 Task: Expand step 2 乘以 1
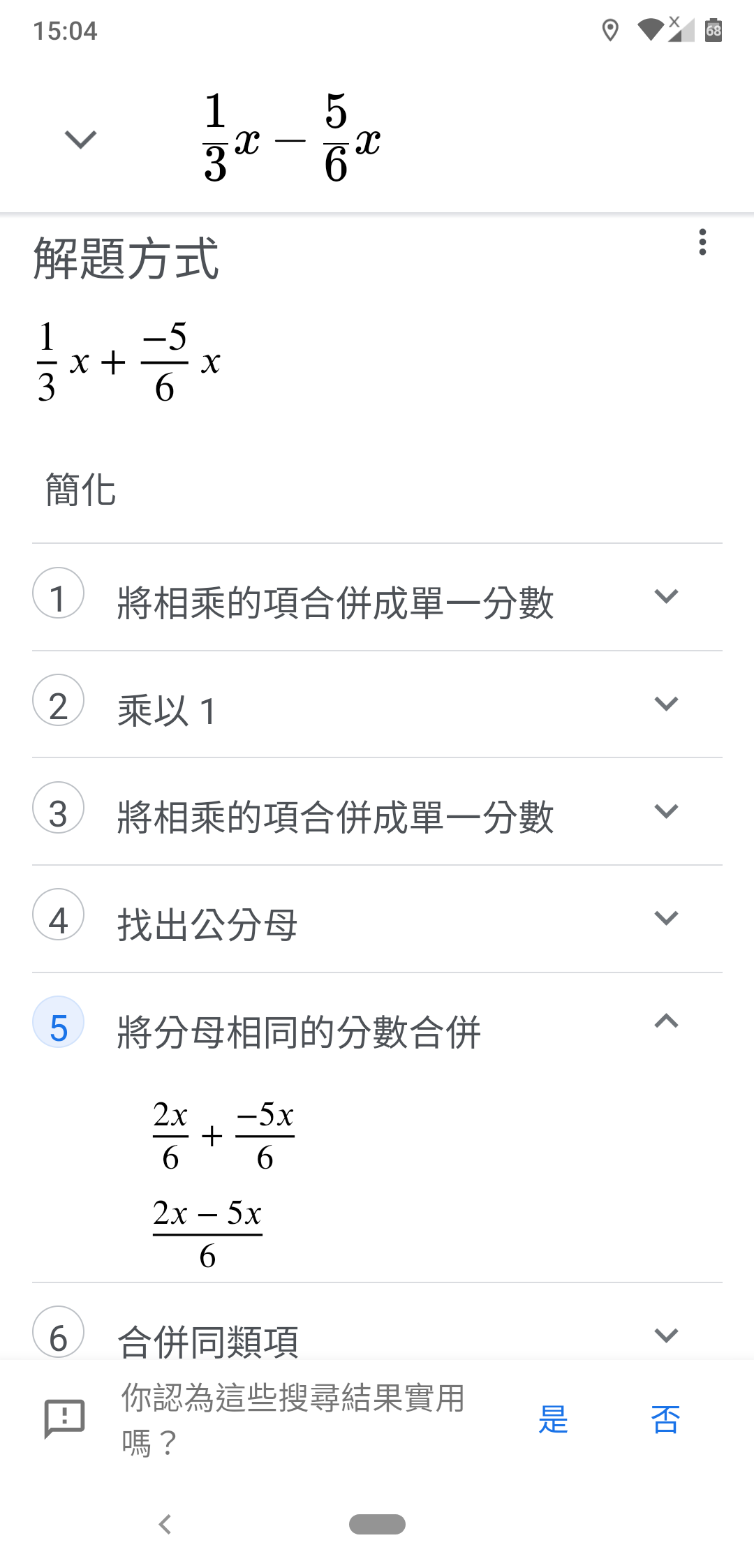[x=666, y=704]
